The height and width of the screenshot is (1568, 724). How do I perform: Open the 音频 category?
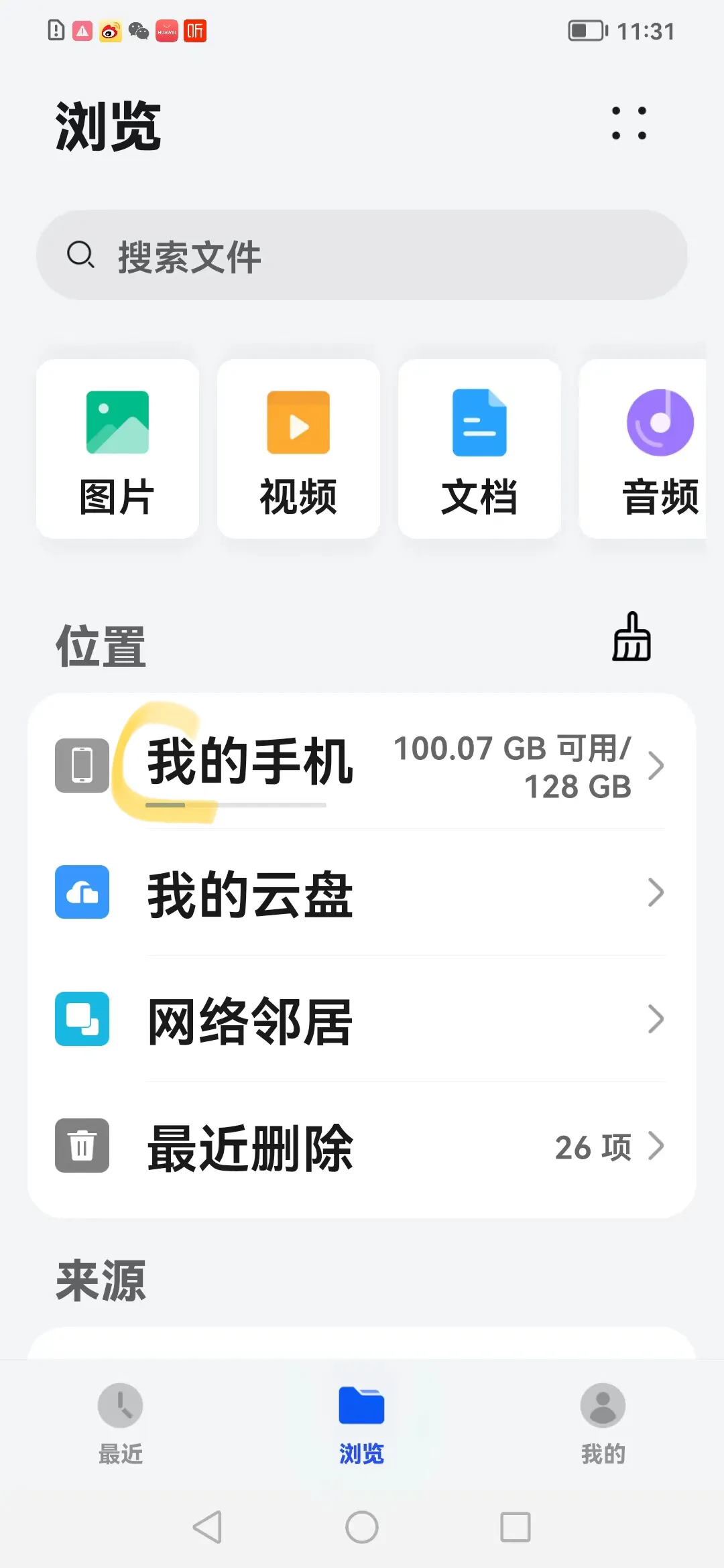point(643,449)
